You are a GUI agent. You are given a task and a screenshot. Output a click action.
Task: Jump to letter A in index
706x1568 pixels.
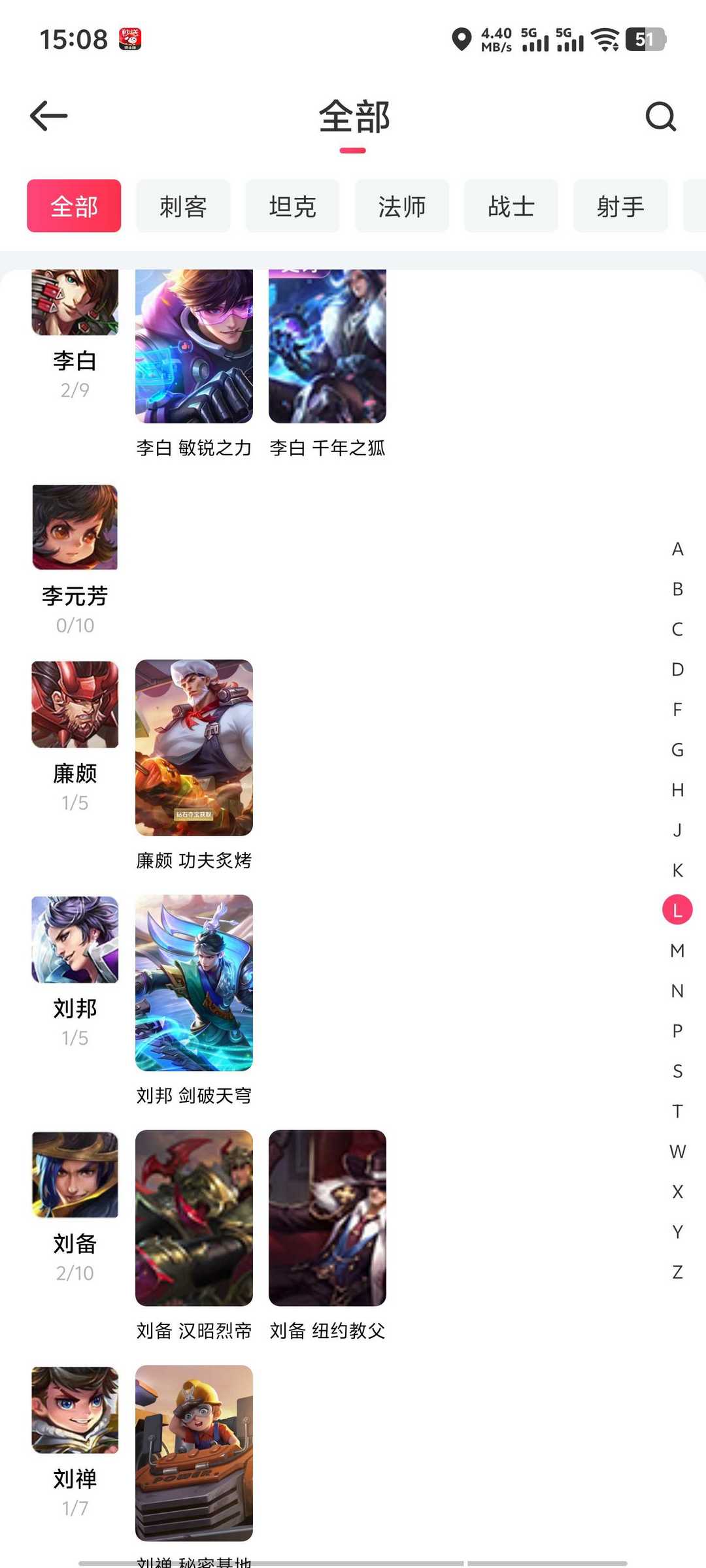pyautogui.click(x=677, y=549)
